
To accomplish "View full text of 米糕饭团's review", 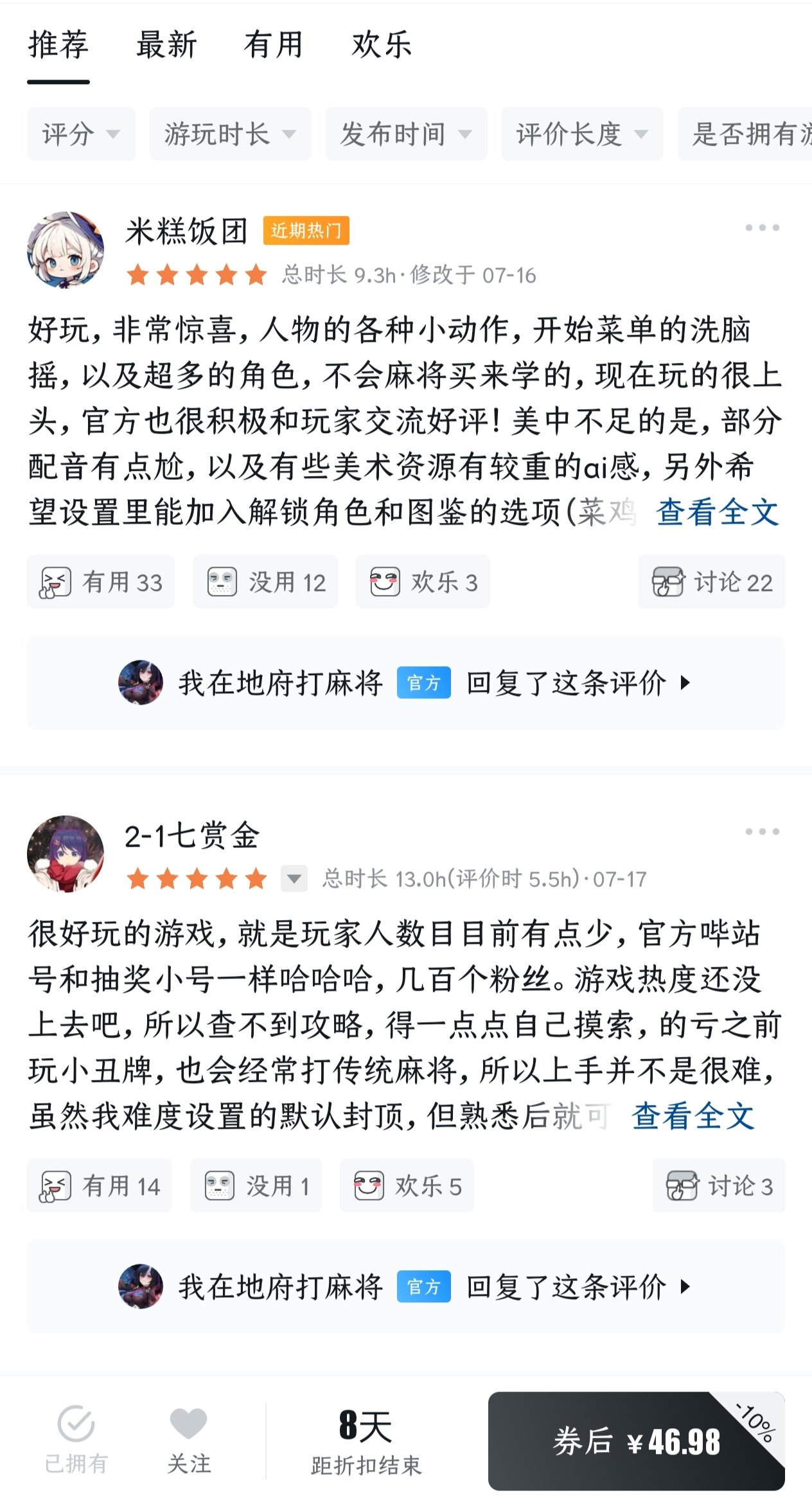I will click(x=717, y=512).
